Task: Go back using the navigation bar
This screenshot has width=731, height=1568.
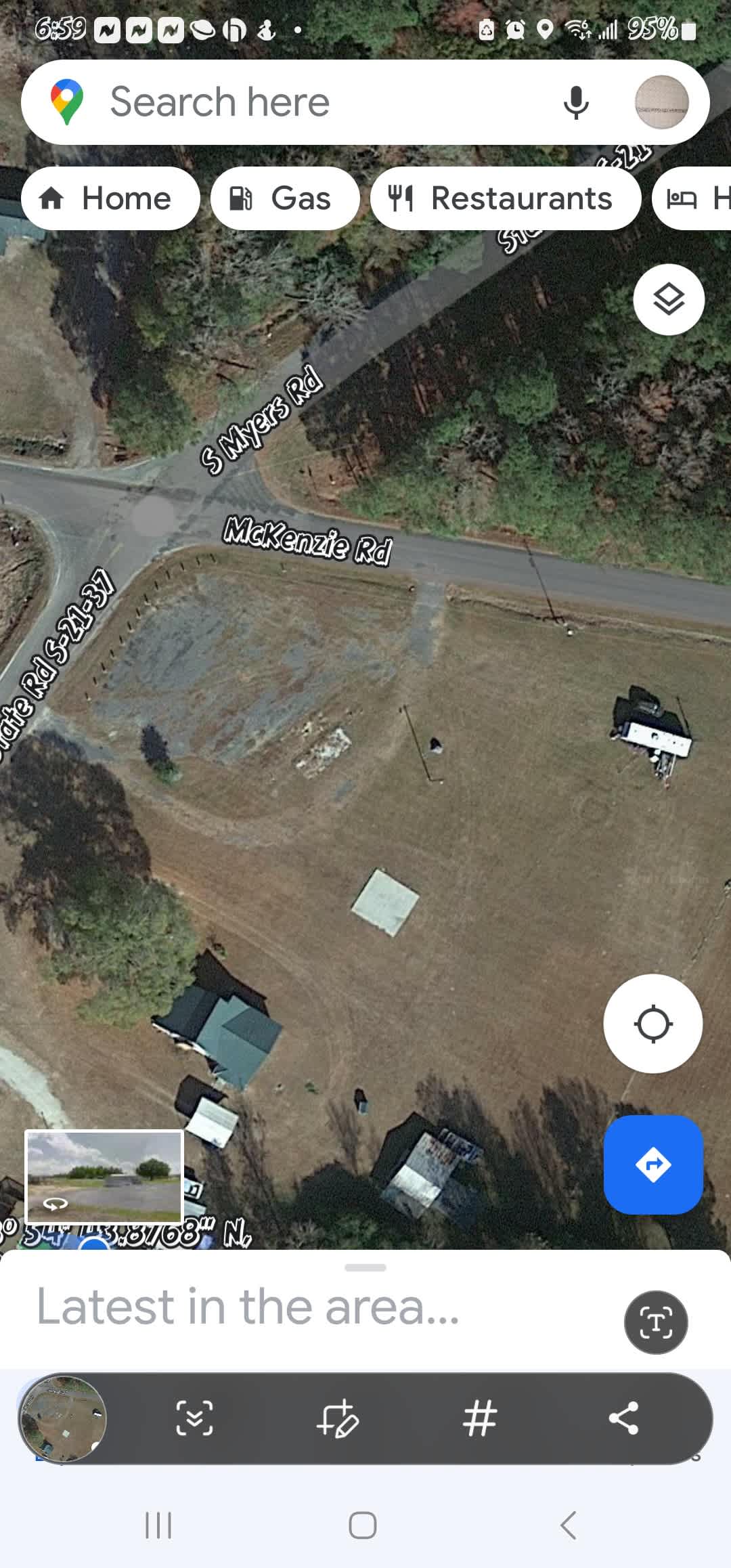Action: pyautogui.click(x=569, y=1525)
